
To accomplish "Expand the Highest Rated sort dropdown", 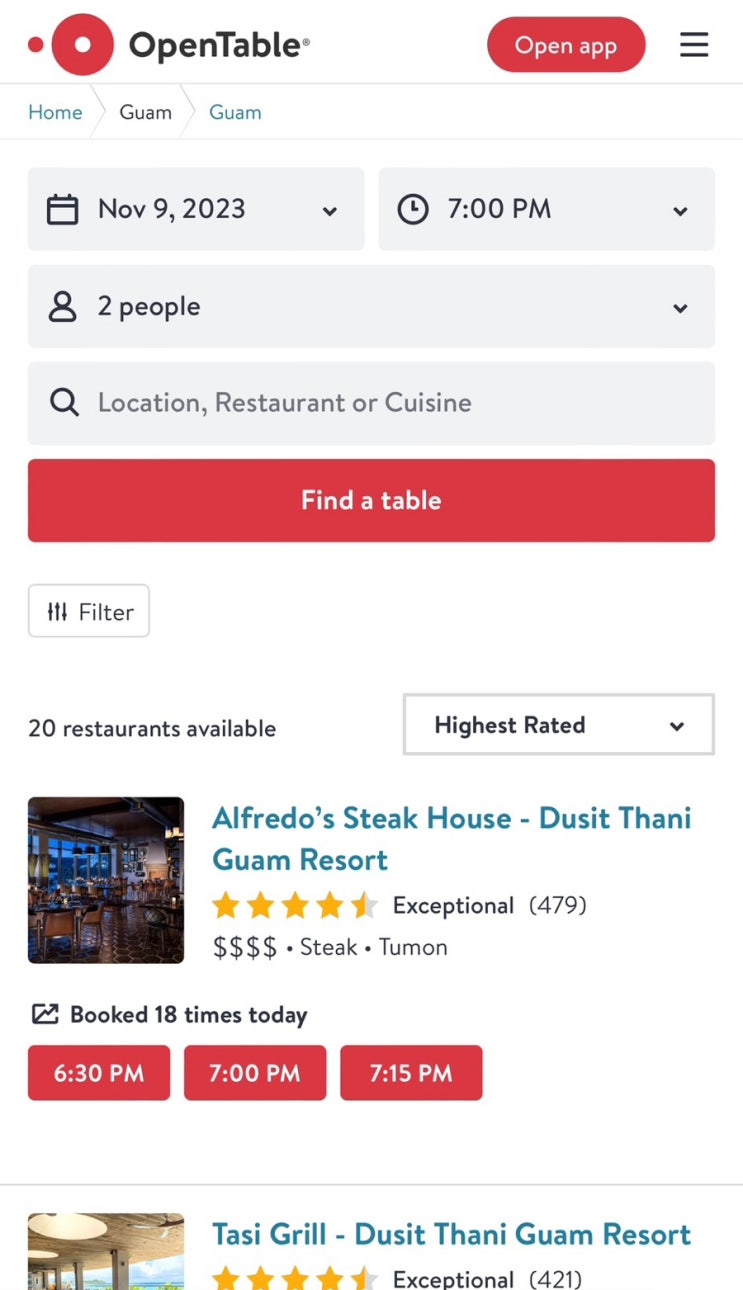I will tap(558, 725).
